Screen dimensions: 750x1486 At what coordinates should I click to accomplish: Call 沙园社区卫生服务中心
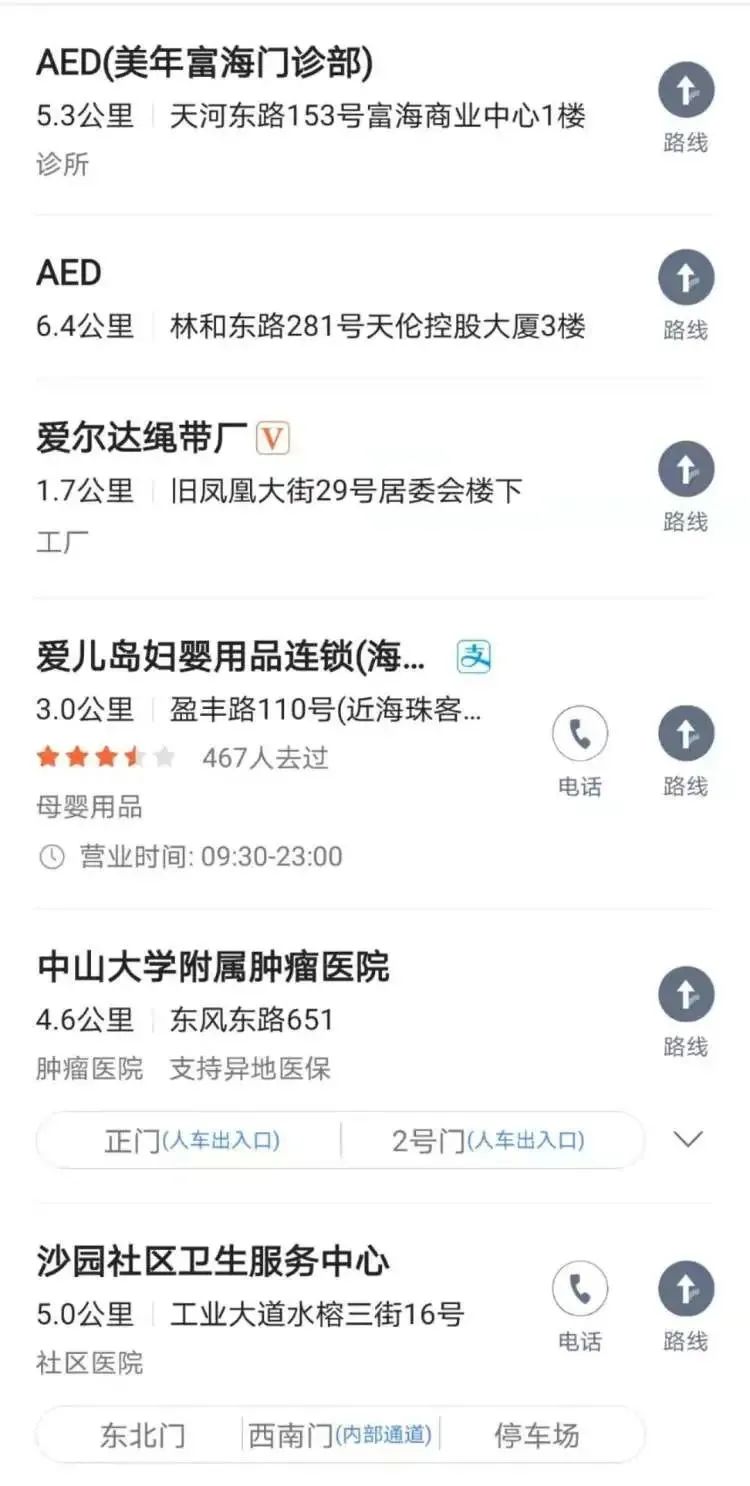pyautogui.click(x=580, y=1305)
